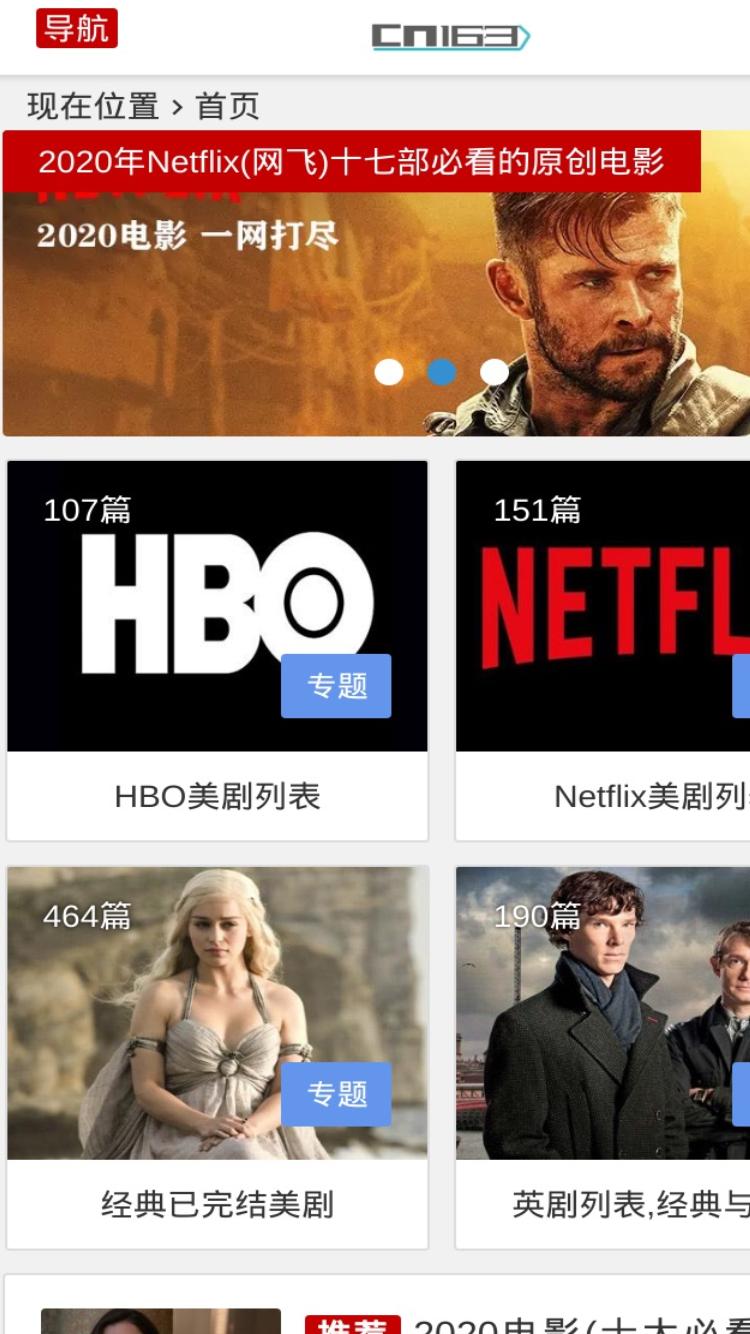Open the 首页 breadcrumb link
The width and height of the screenshot is (750, 1334).
(x=227, y=106)
